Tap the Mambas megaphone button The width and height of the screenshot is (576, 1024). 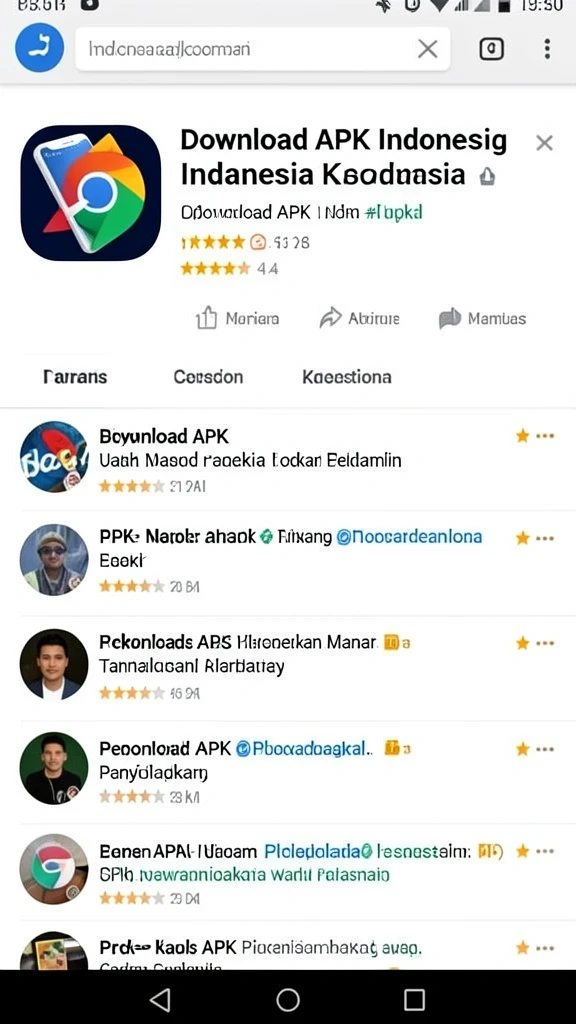point(483,319)
